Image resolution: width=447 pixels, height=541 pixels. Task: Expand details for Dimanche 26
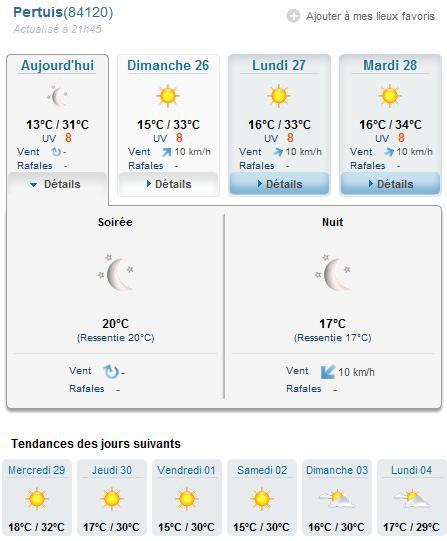click(168, 184)
